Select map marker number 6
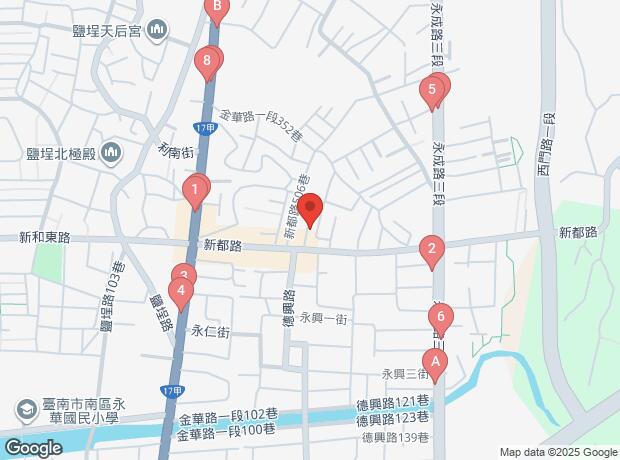Screen dimensions: 620x460 tap(441, 317)
